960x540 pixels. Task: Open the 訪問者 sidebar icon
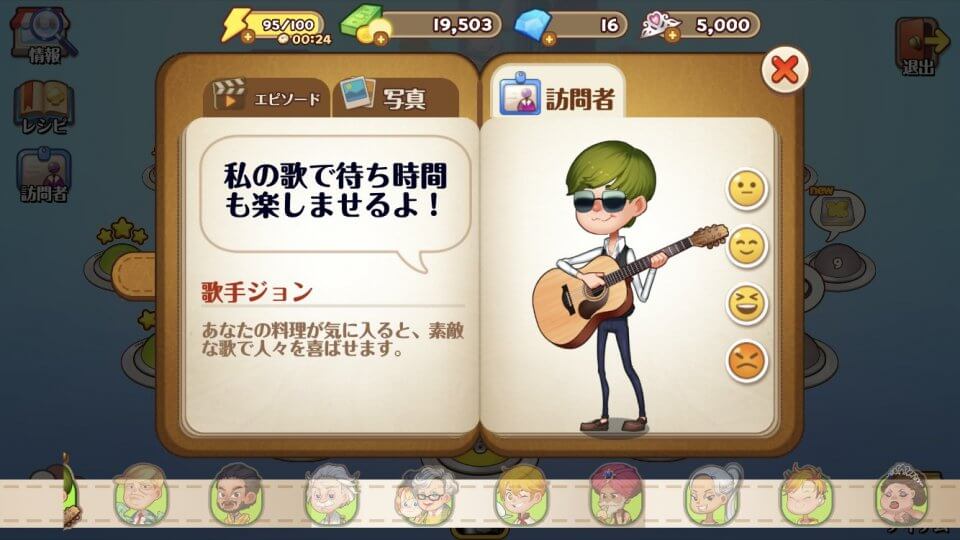point(42,176)
